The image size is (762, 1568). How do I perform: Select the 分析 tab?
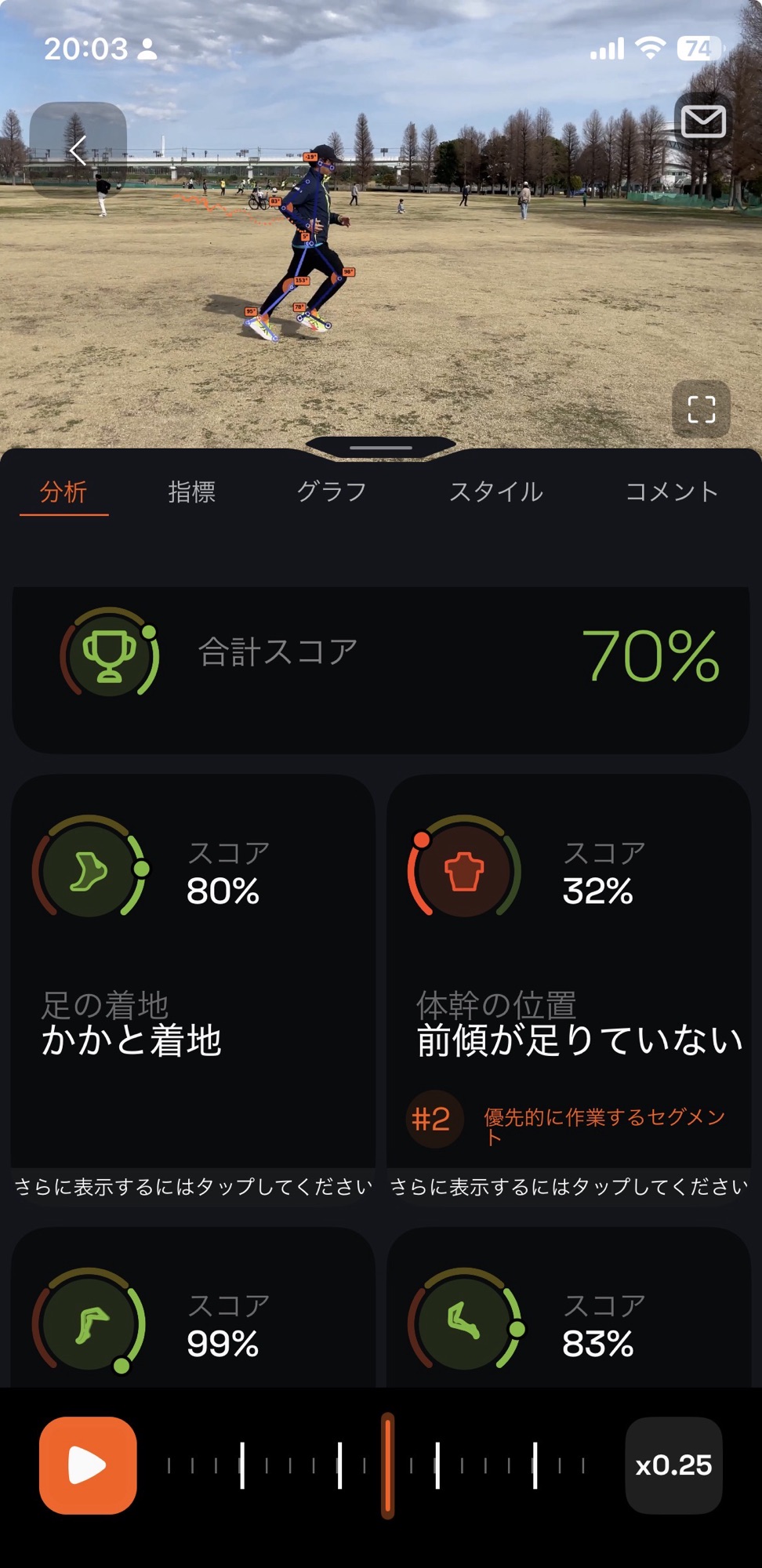(x=63, y=492)
